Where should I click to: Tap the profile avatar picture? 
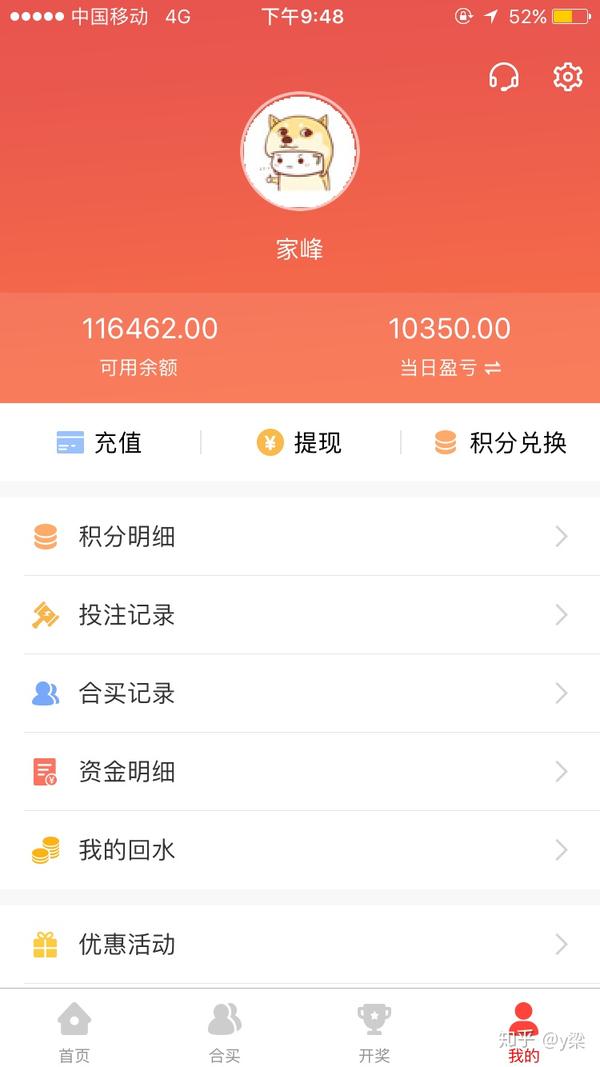300,152
